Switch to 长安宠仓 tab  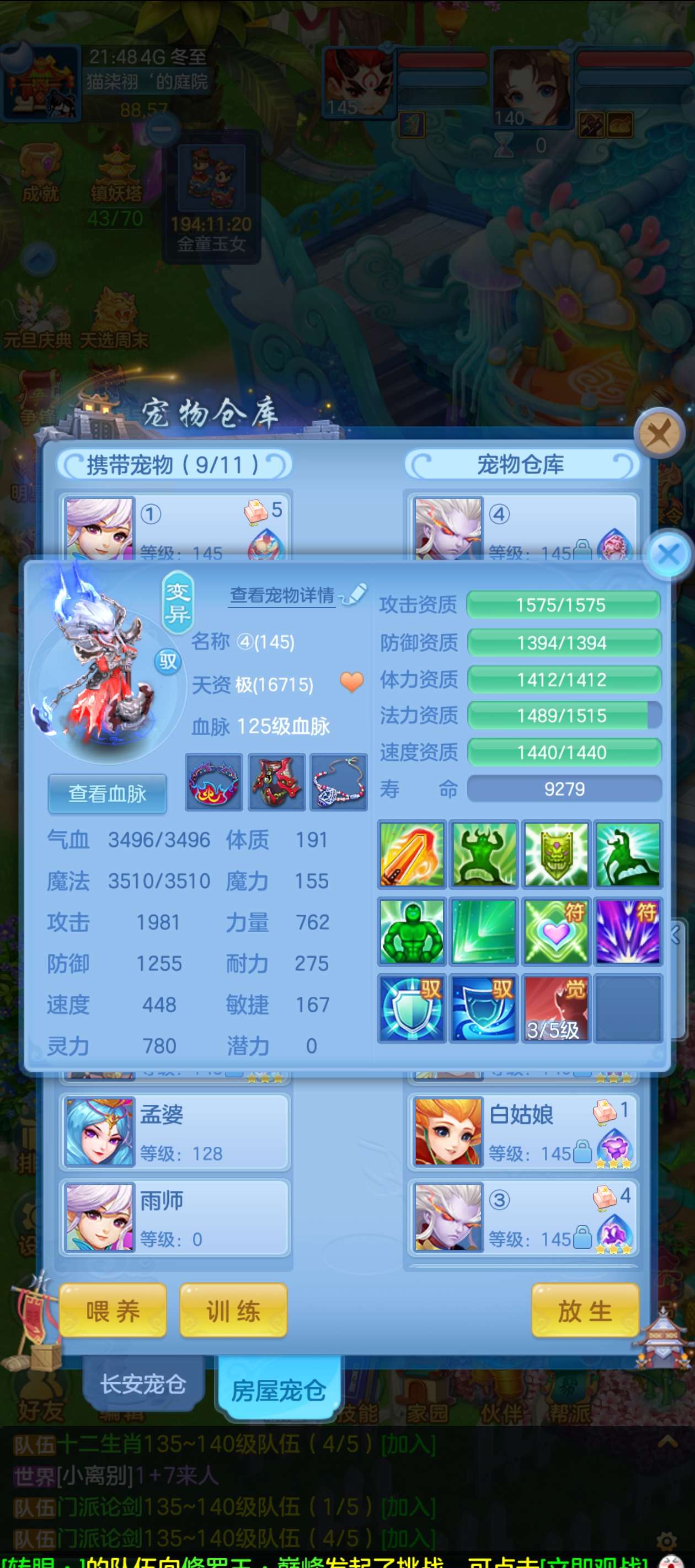coord(143,1383)
